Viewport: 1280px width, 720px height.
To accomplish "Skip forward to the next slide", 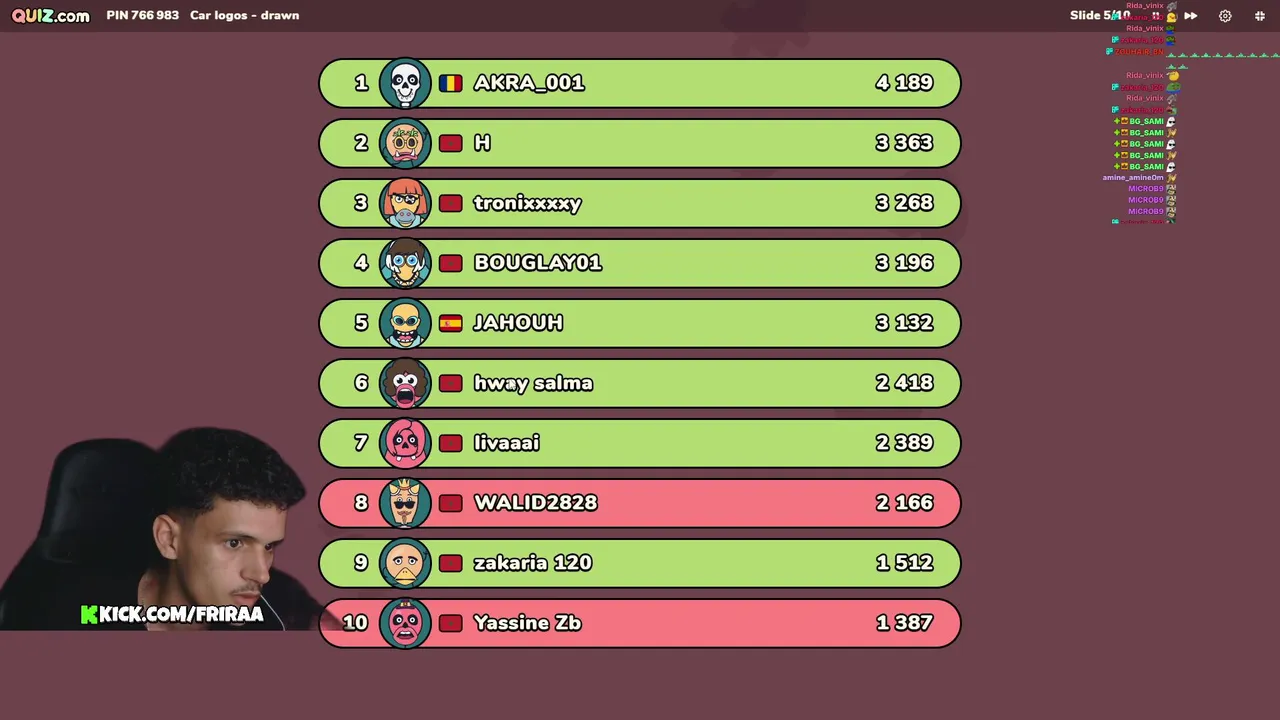I will click(1191, 16).
